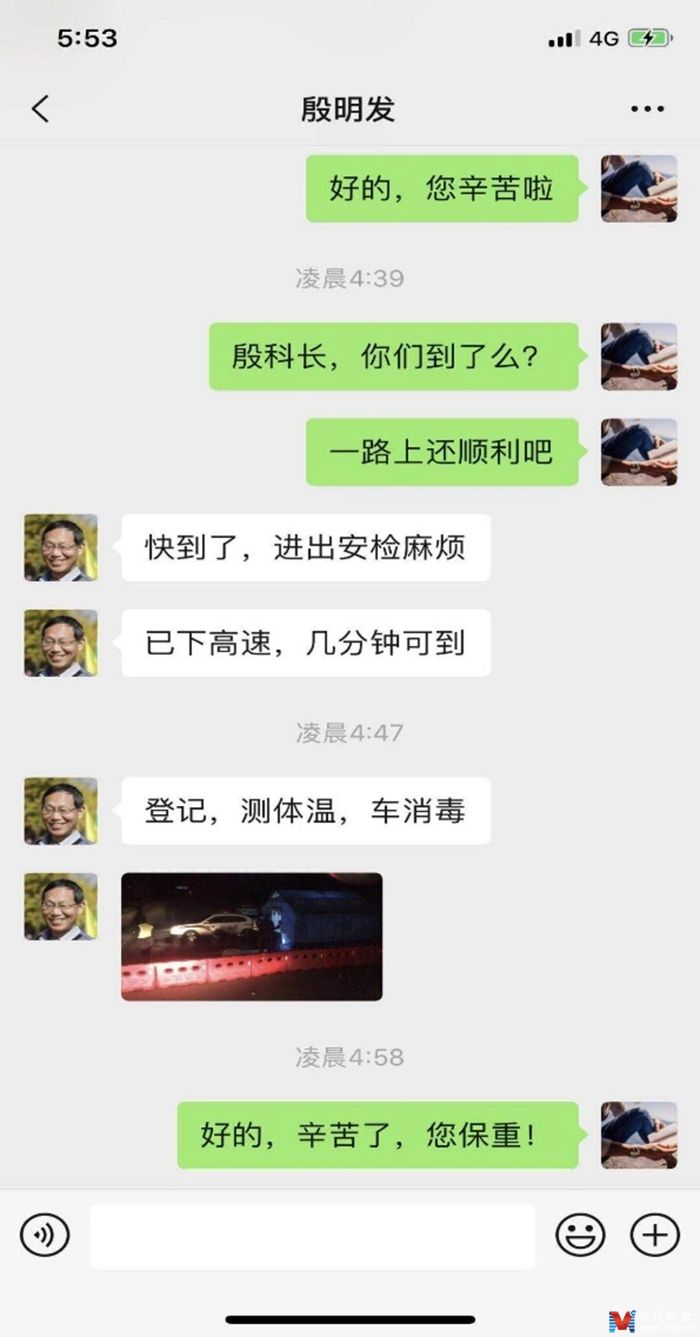Open the emoji picker
The height and width of the screenshot is (1337, 700).
[580, 1236]
